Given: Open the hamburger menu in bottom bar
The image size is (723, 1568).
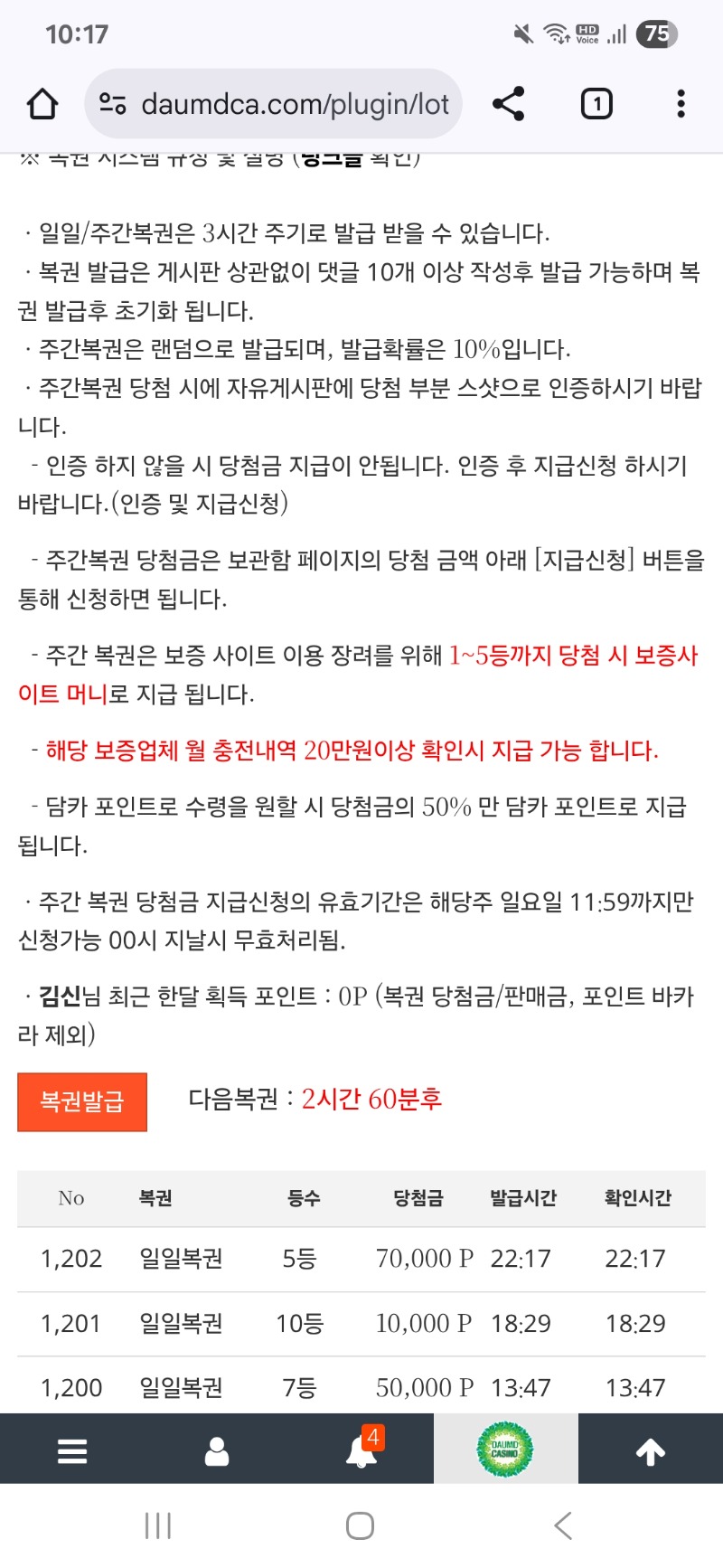Looking at the screenshot, I should coord(72,1451).
